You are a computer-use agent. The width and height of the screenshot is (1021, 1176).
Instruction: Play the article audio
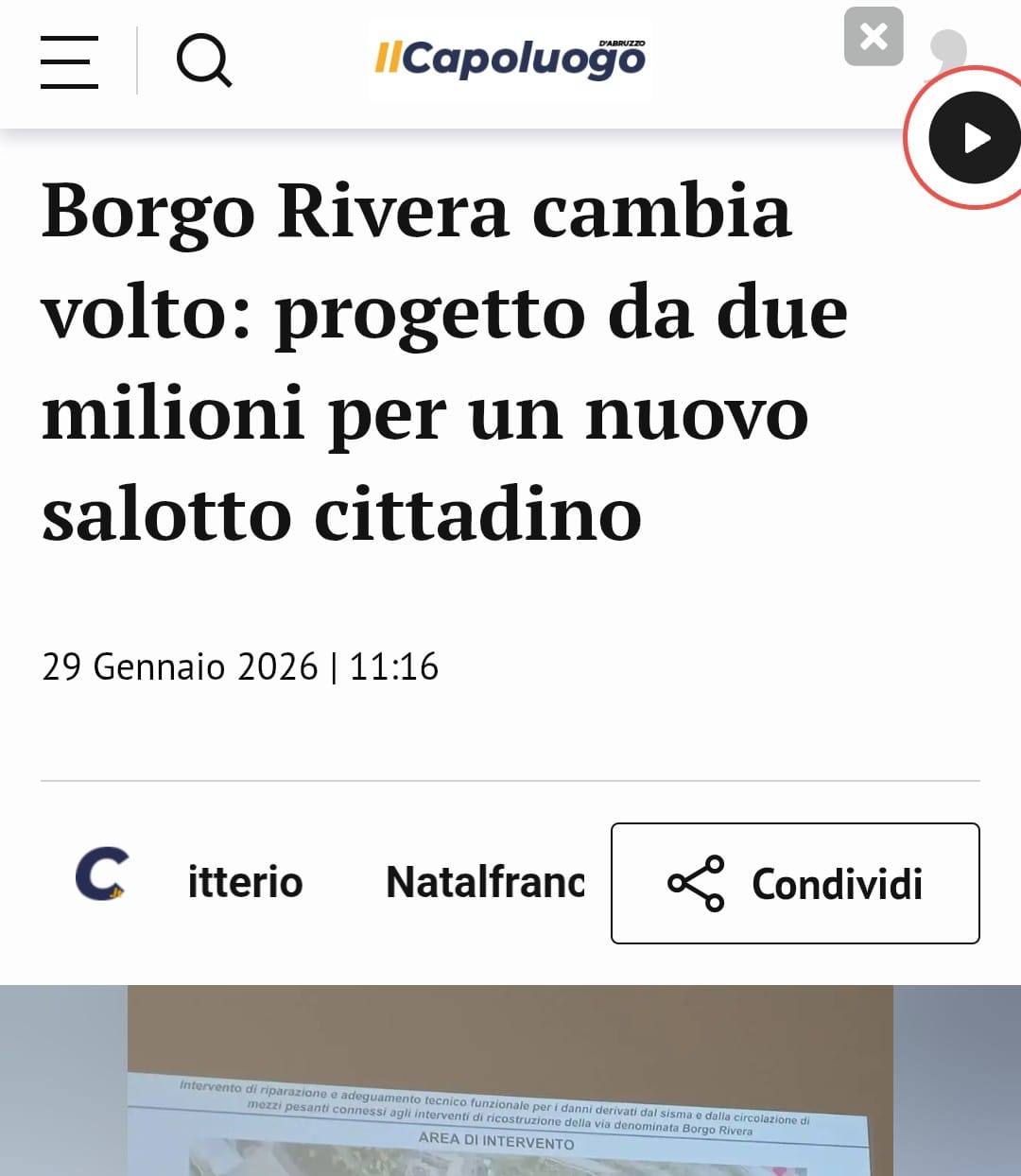click(975, 138)
